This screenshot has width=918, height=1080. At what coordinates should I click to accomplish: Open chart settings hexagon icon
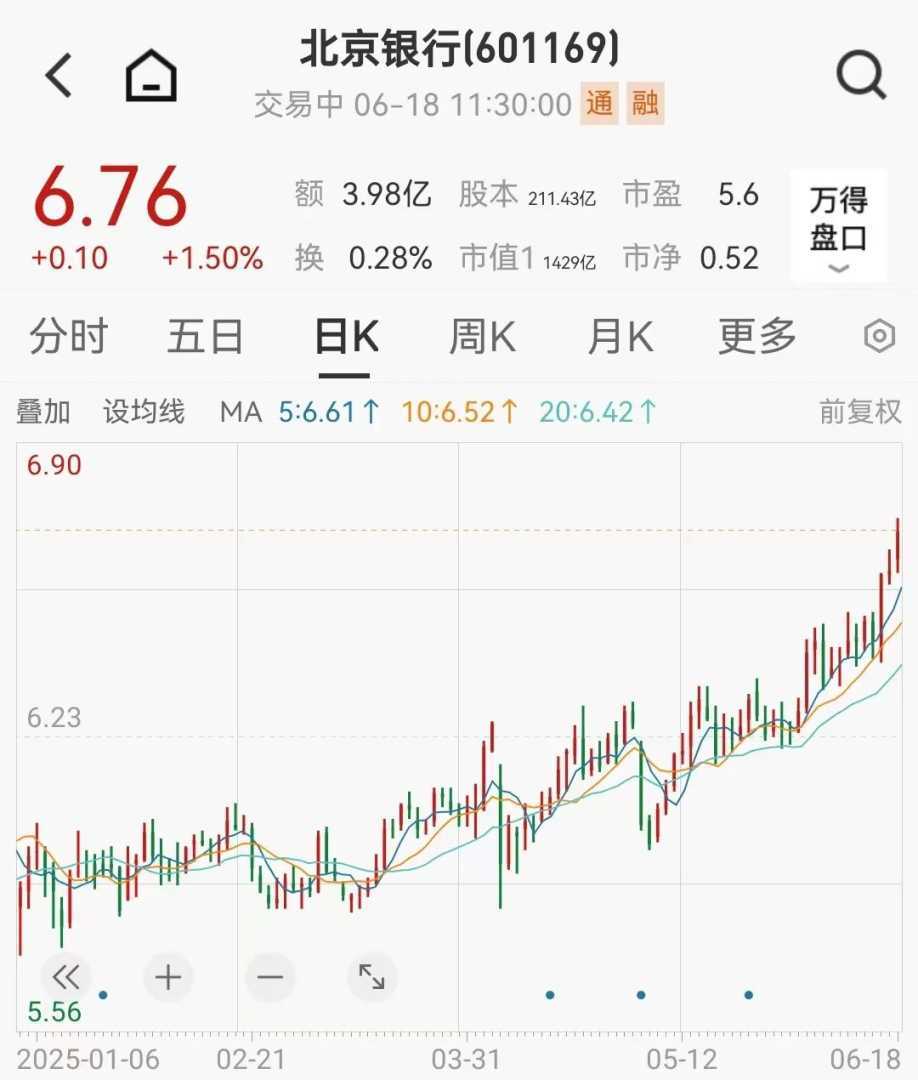point(879,337)
